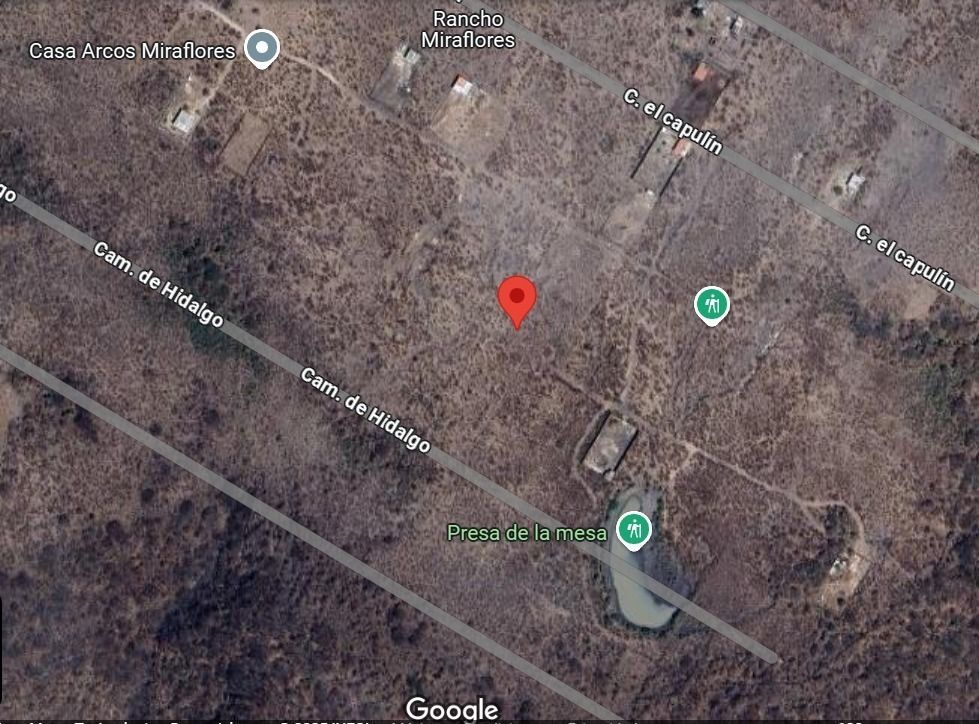The width and height of the screenshot is (979, 724).
Task: Tap the red dropped location pin
Action: pos(517,297)
